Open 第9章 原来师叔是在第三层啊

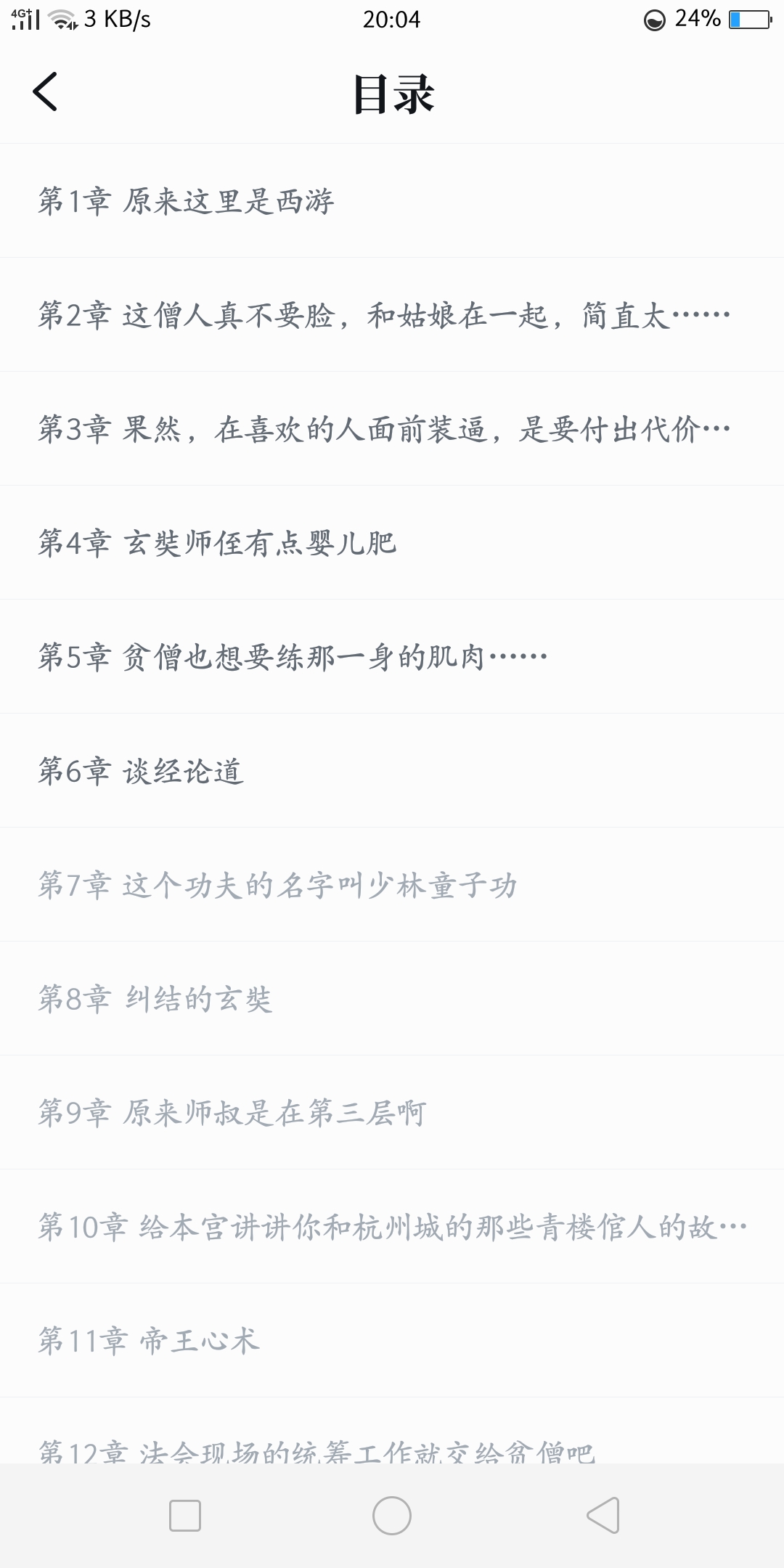click(x=232, y=1113)
